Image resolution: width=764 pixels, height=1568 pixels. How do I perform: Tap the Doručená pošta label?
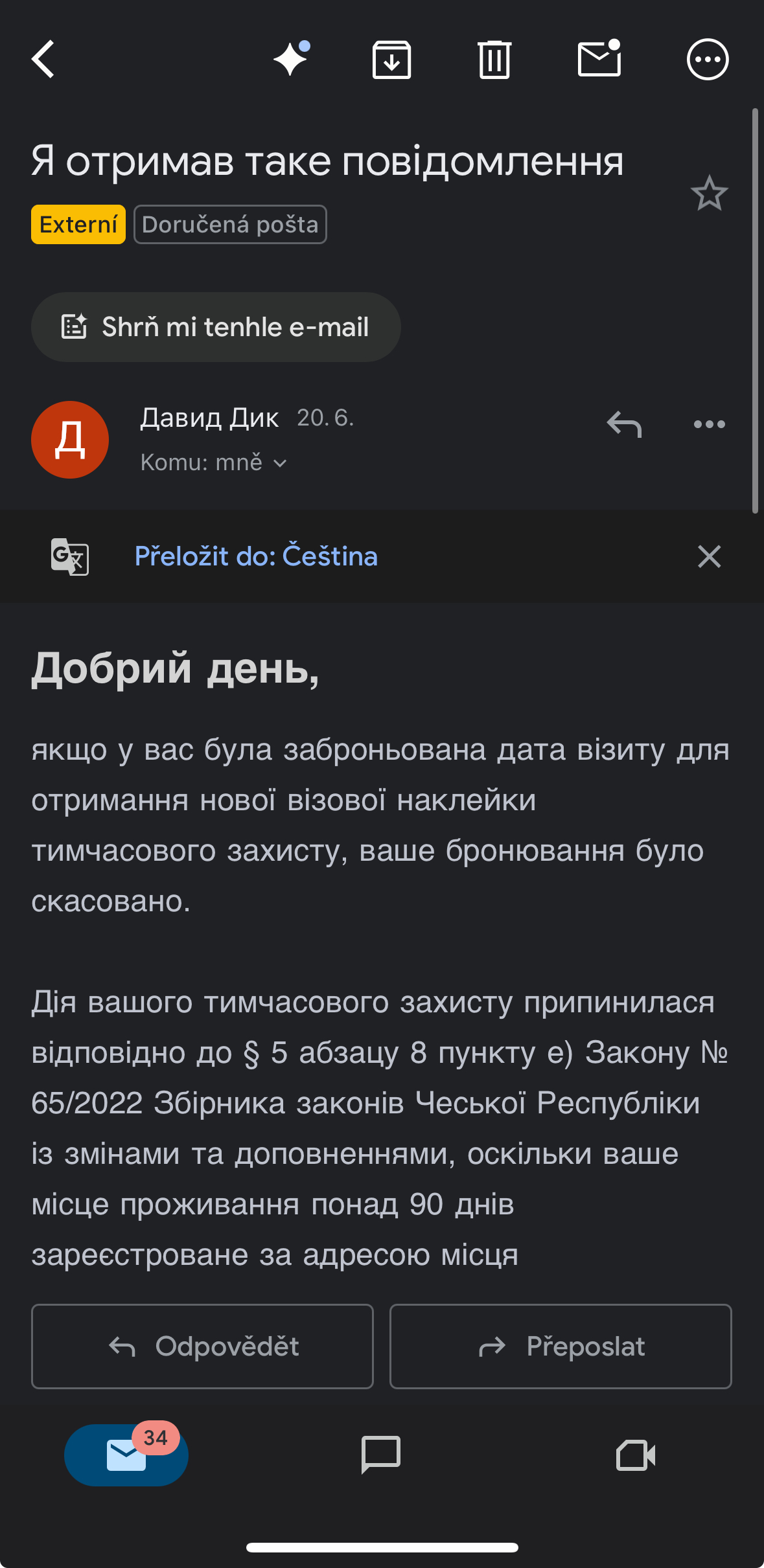[230, 225]
